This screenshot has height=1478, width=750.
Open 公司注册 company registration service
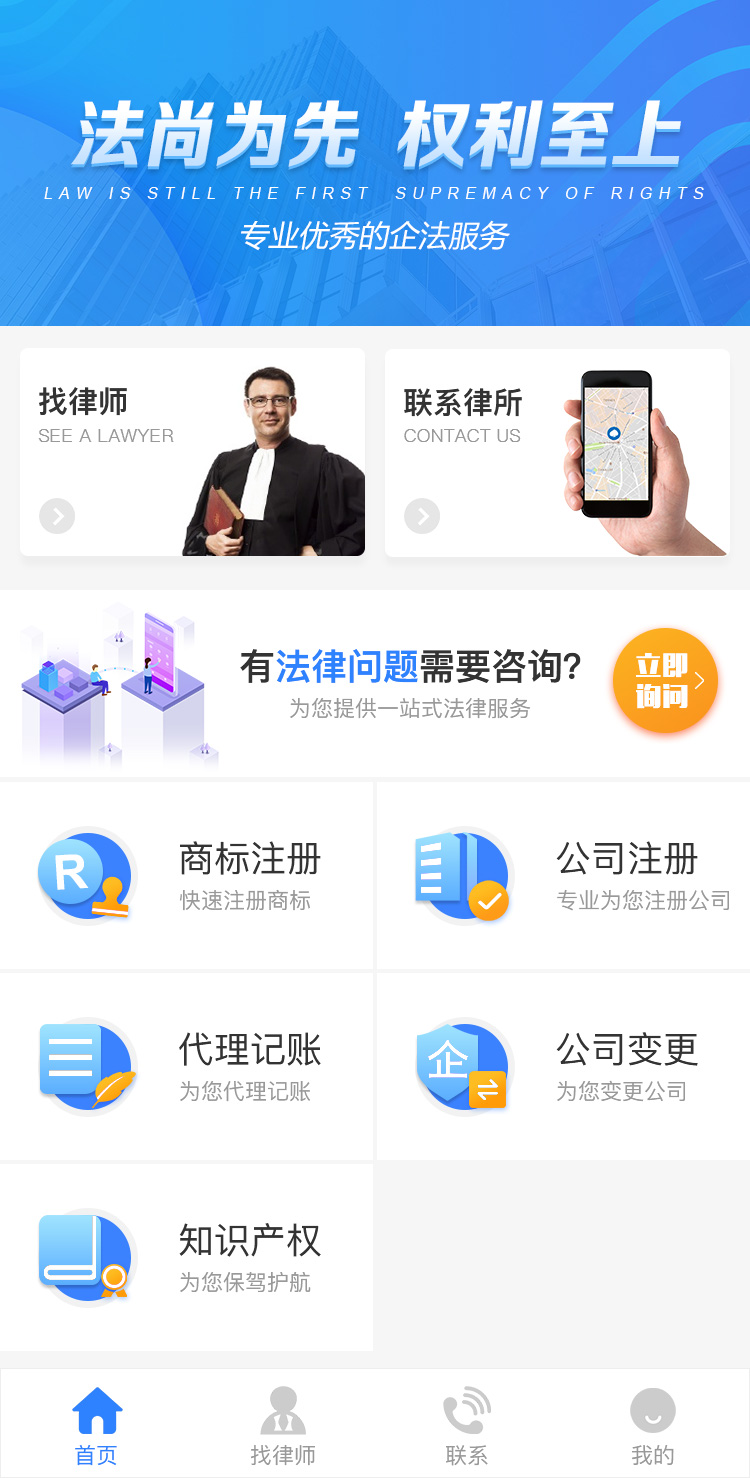(563, 875)
